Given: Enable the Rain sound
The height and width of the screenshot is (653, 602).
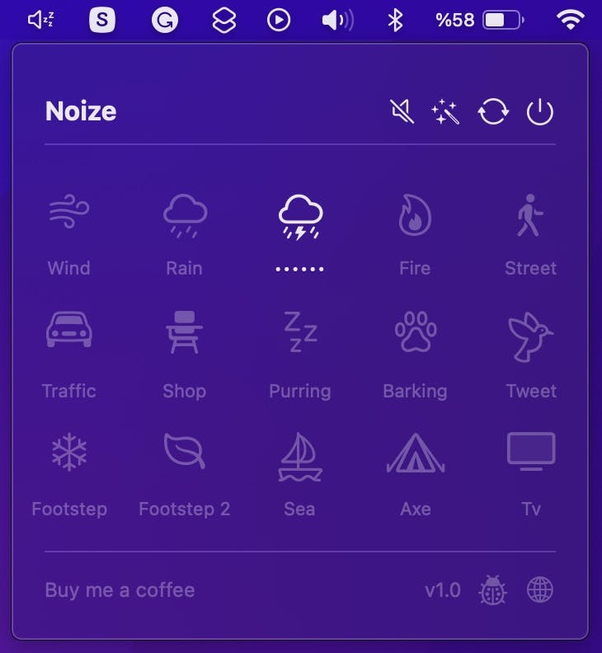Looking at the screenshot, I should pos(184,215).
